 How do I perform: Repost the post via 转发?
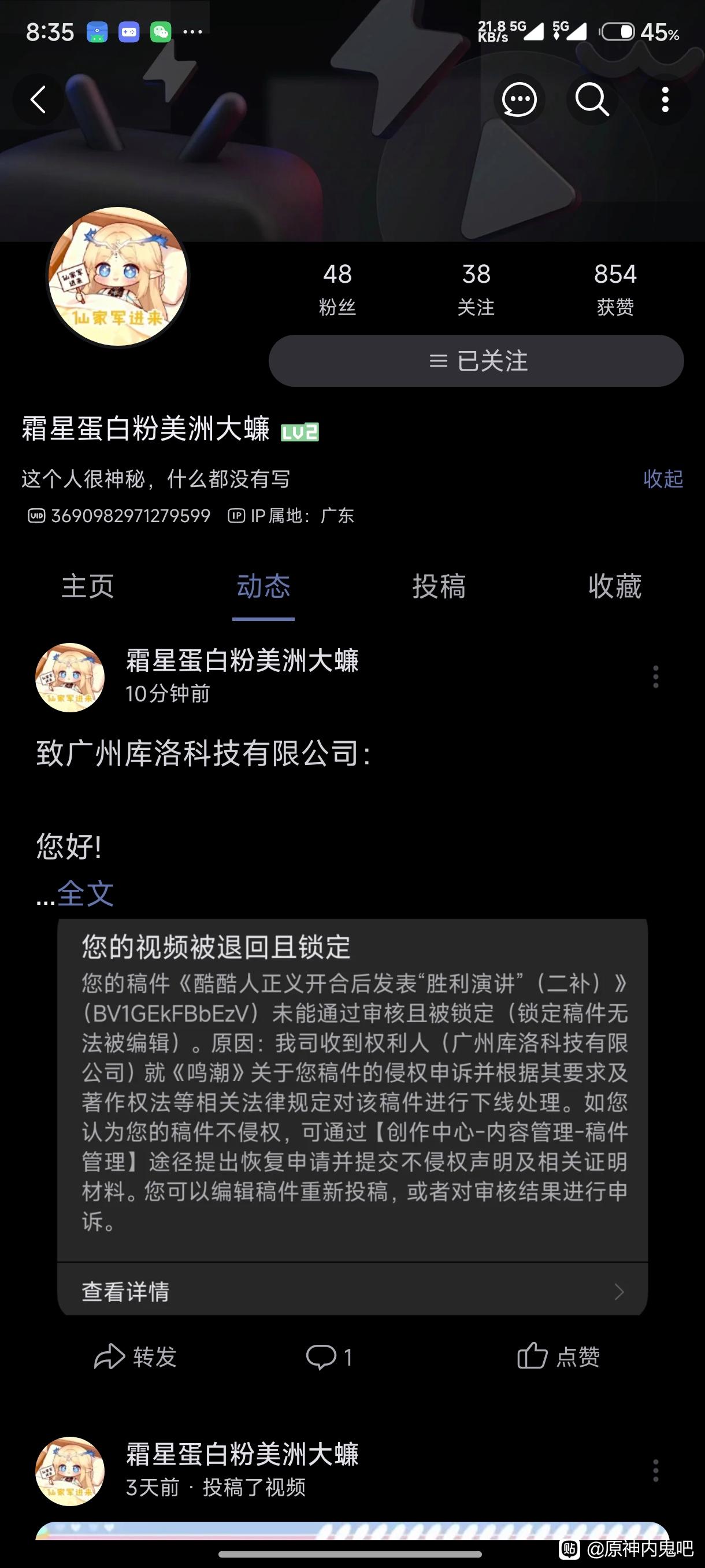tap(136, 1357)
